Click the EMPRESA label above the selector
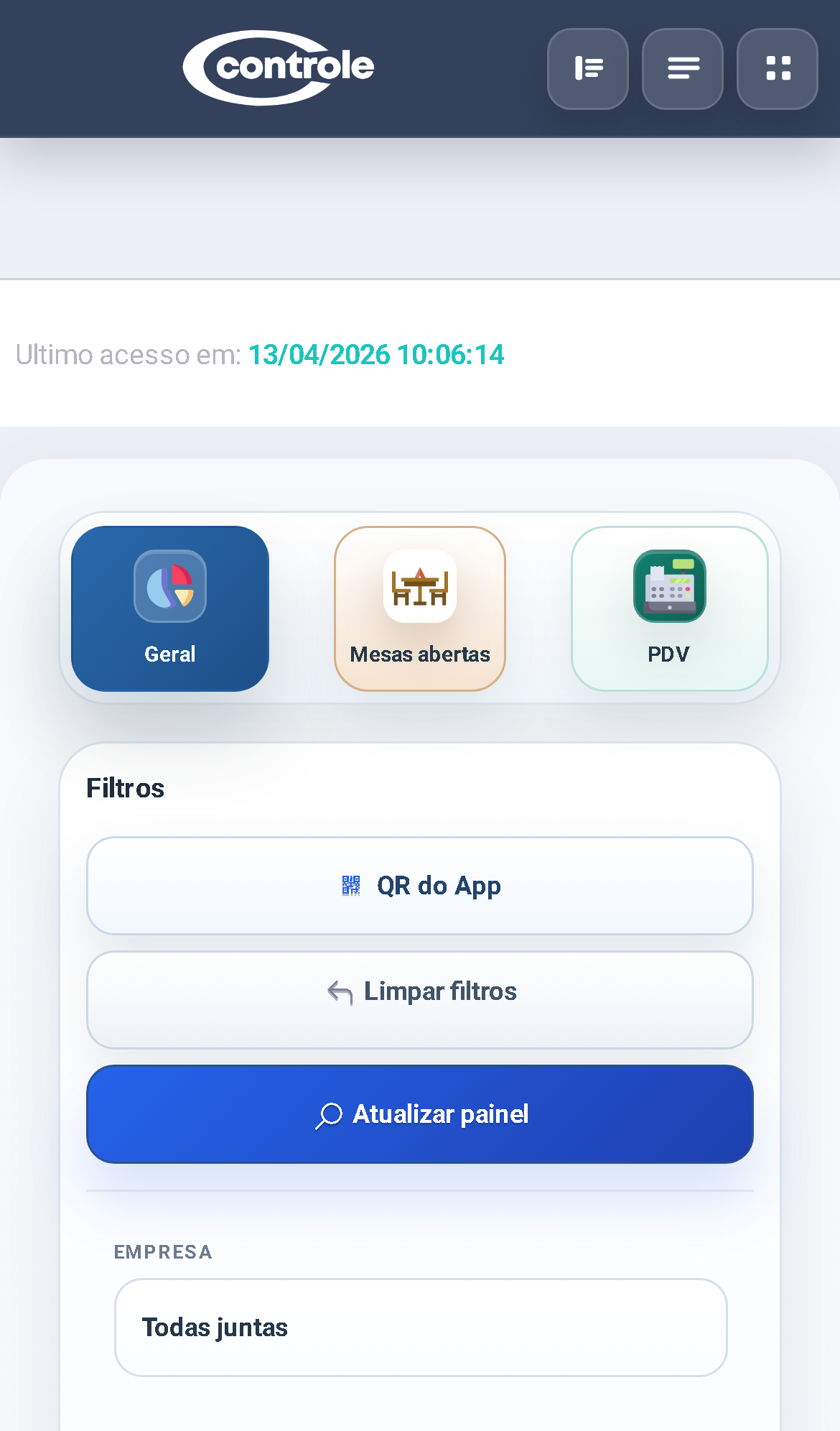Viewport: 840px width, 1431px height. [x=163, y=1252]
